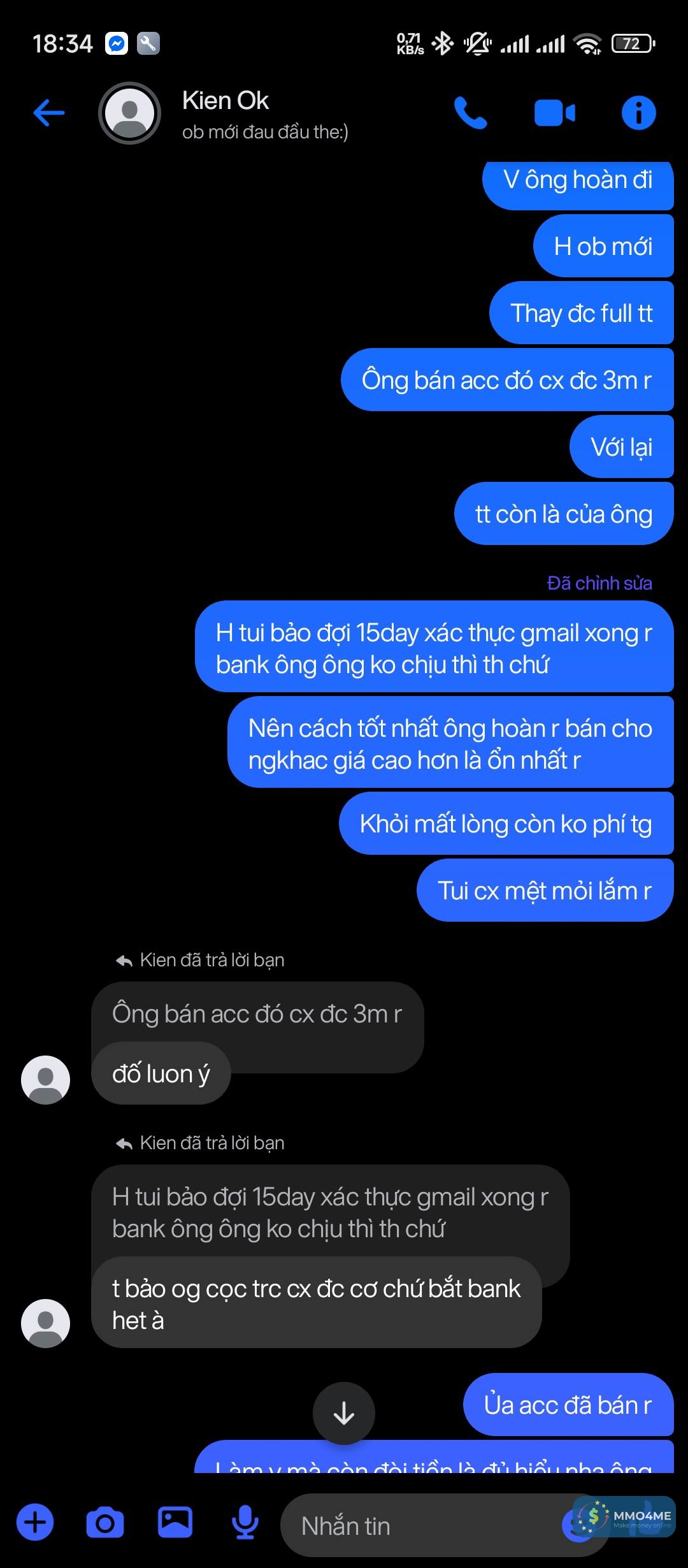Image resolution: width=688 pixels, height=1568 pixels.
Task: Open Kien Ok's profile picture
Action: (x=130, y=113)
